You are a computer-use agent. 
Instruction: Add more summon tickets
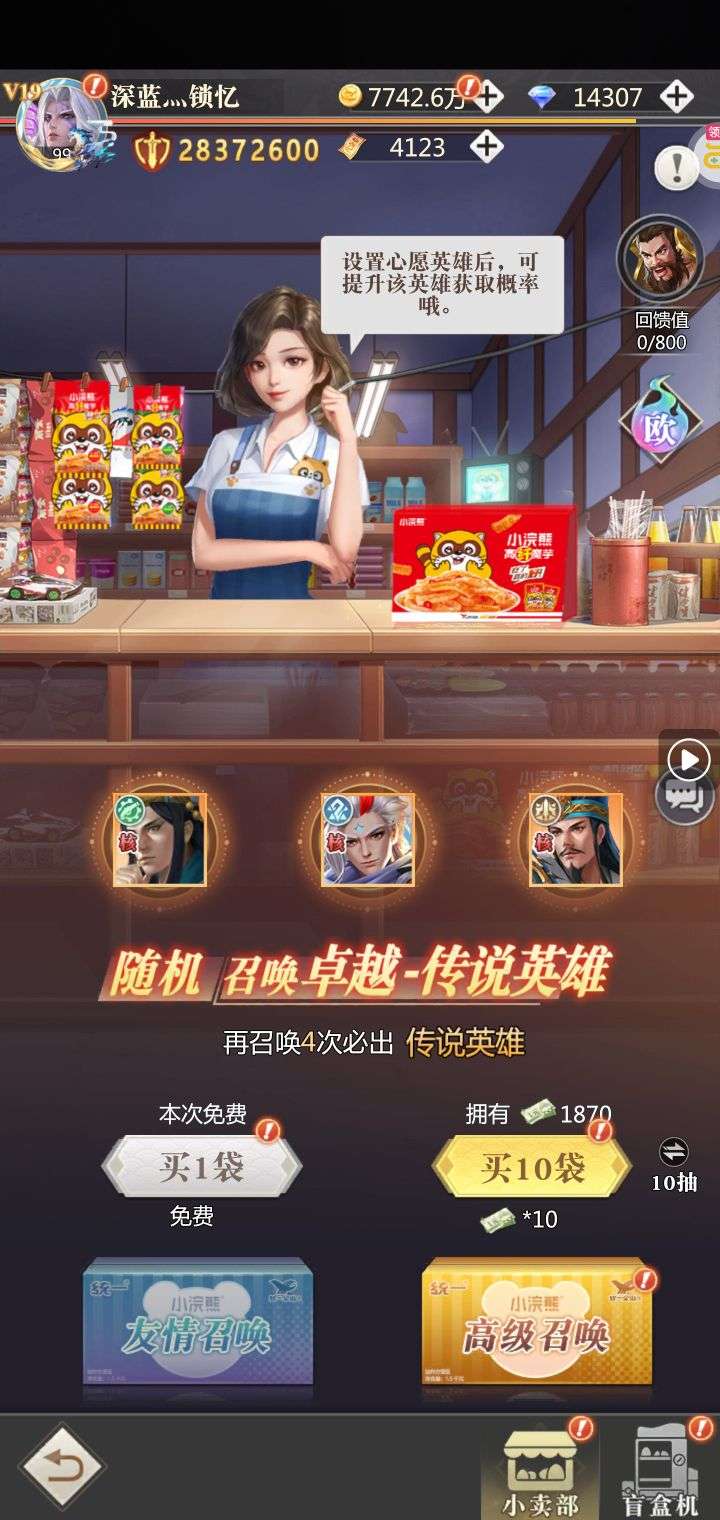pyautogui.click(x=486, y=147)
